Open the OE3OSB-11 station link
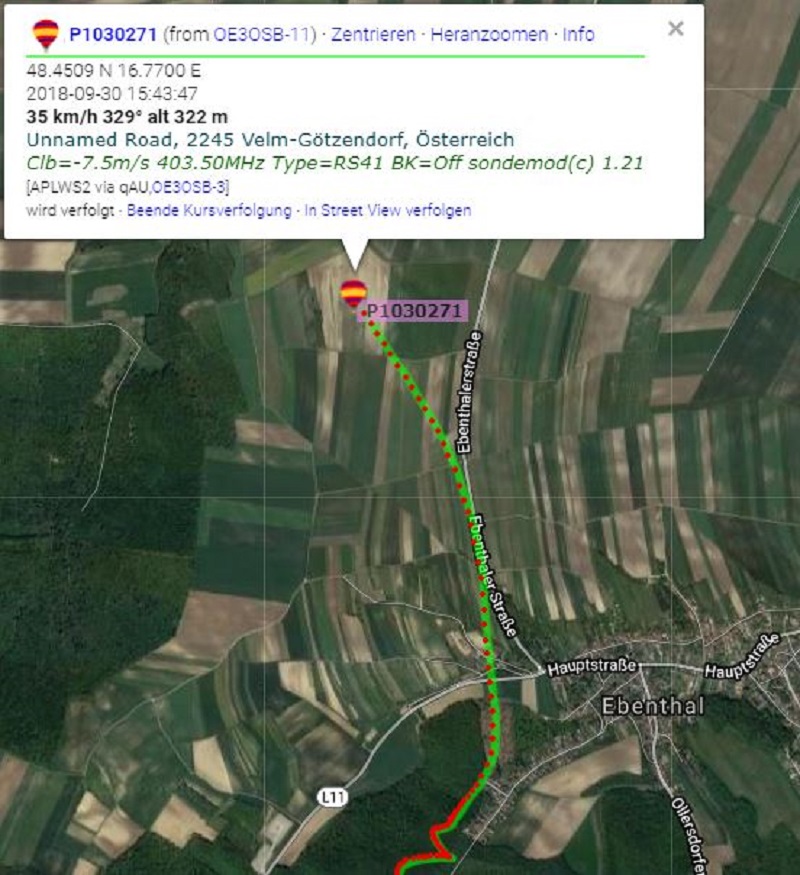 coord(263,34)
